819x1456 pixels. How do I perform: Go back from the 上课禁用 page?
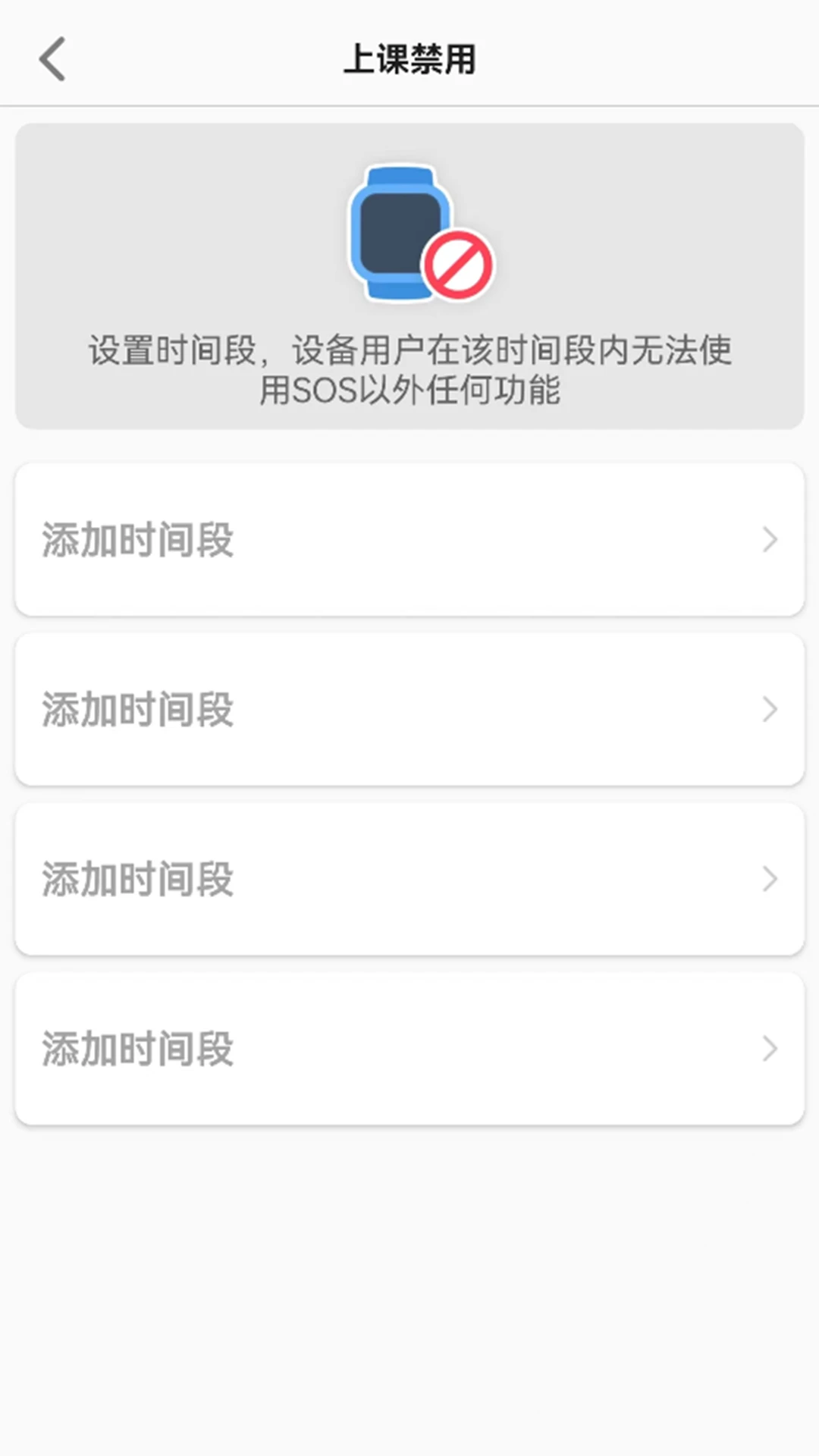pyautogui.click(x=52, y=59)
